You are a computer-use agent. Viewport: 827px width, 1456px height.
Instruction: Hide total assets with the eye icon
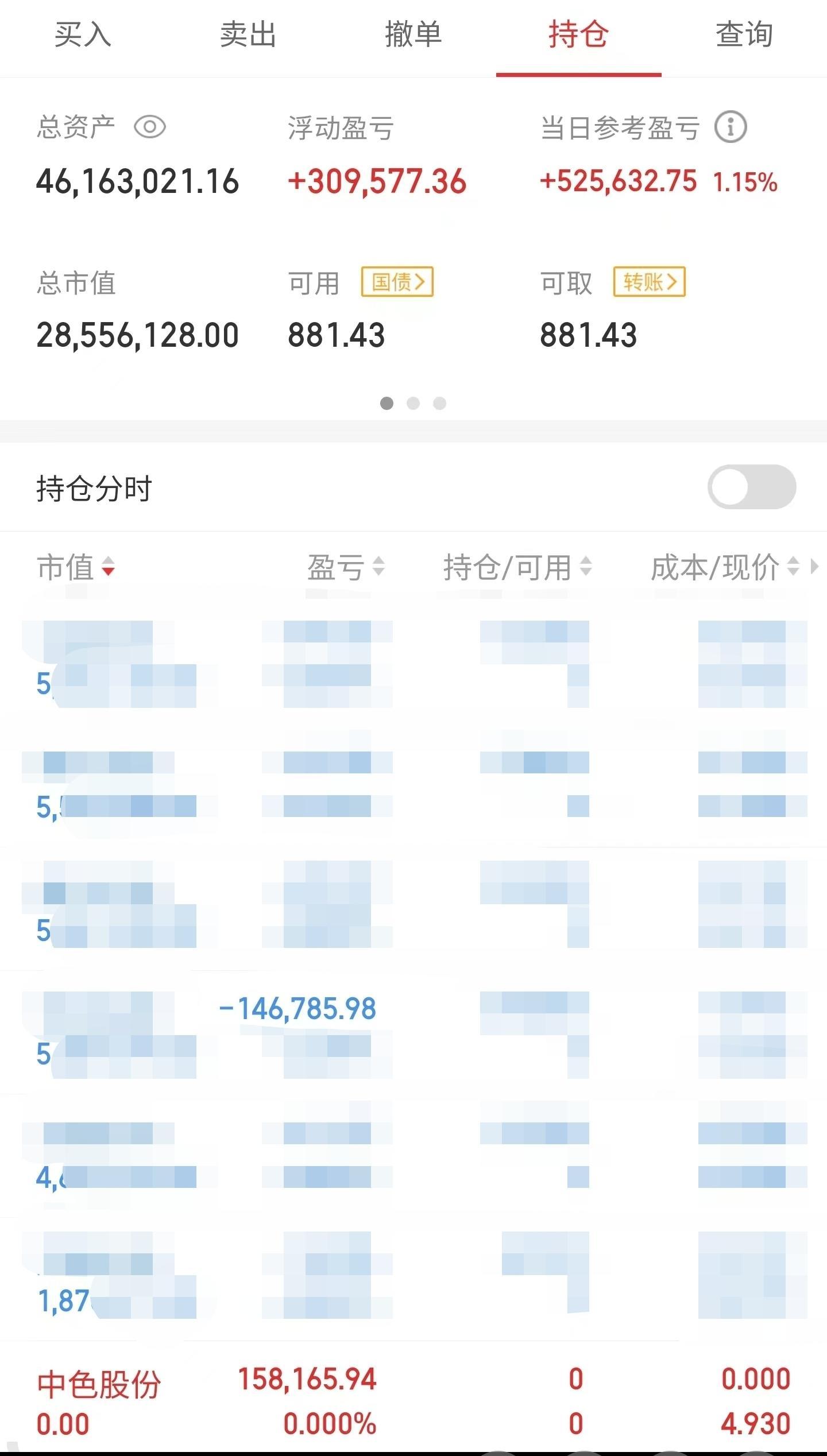tap(150, 126)
